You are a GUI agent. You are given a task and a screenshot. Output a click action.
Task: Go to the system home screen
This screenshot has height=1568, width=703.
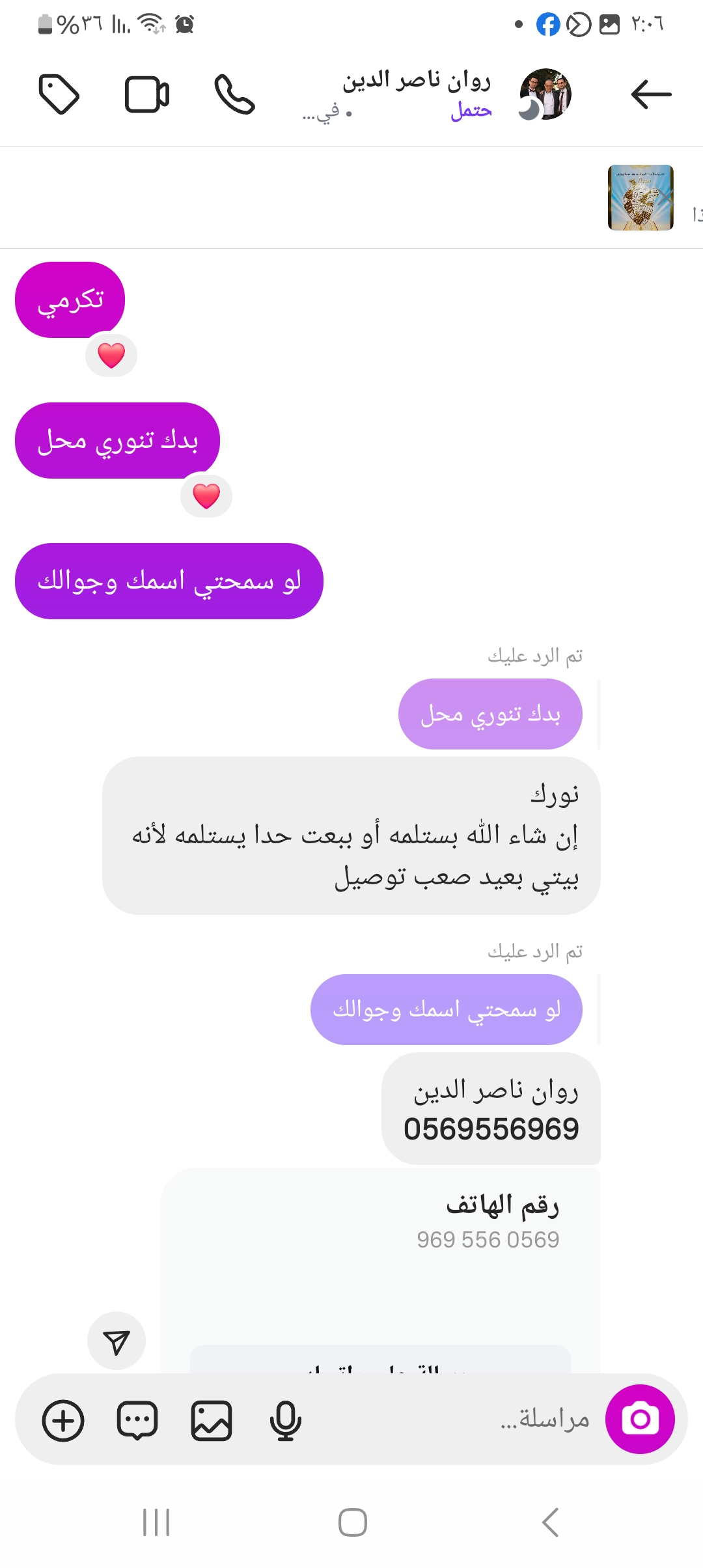(x=352, y=1522)
